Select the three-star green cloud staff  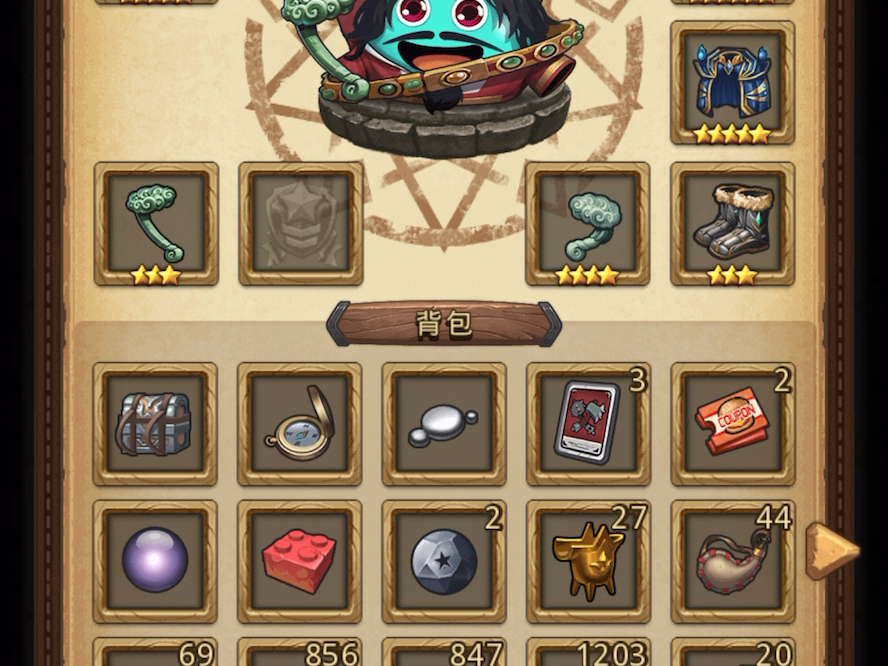click(155, 223)
